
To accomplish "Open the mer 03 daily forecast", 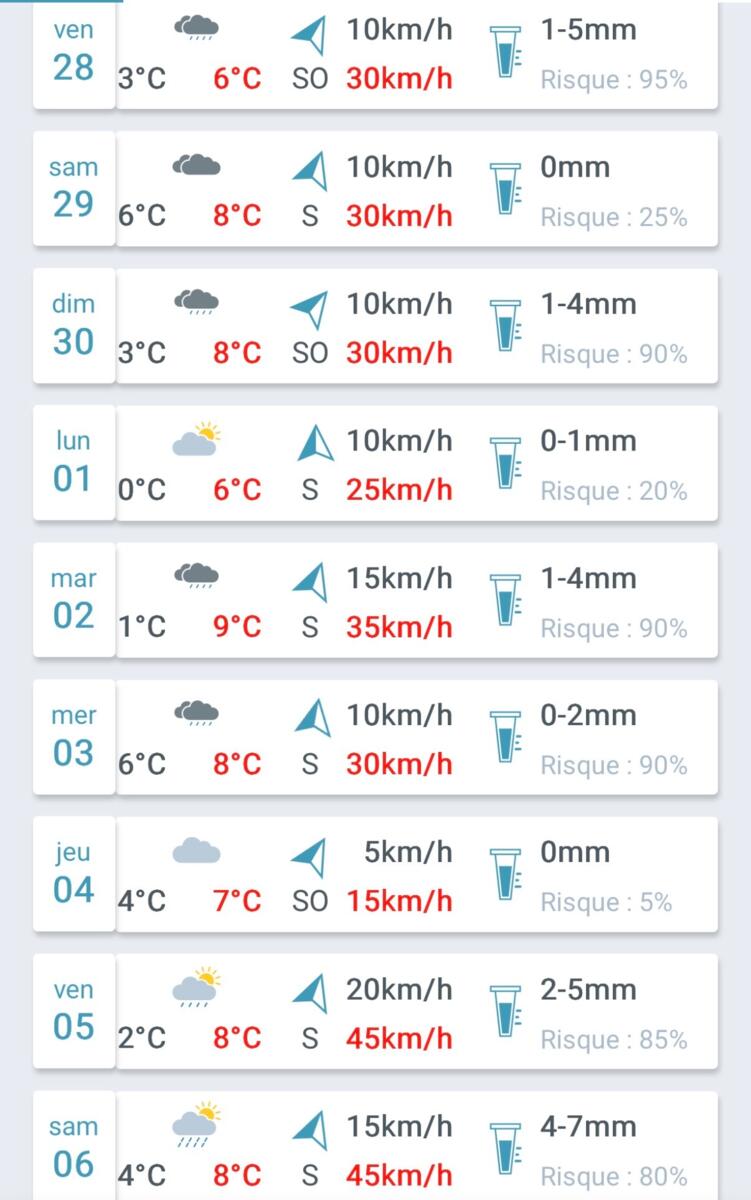I will point(375,738).
